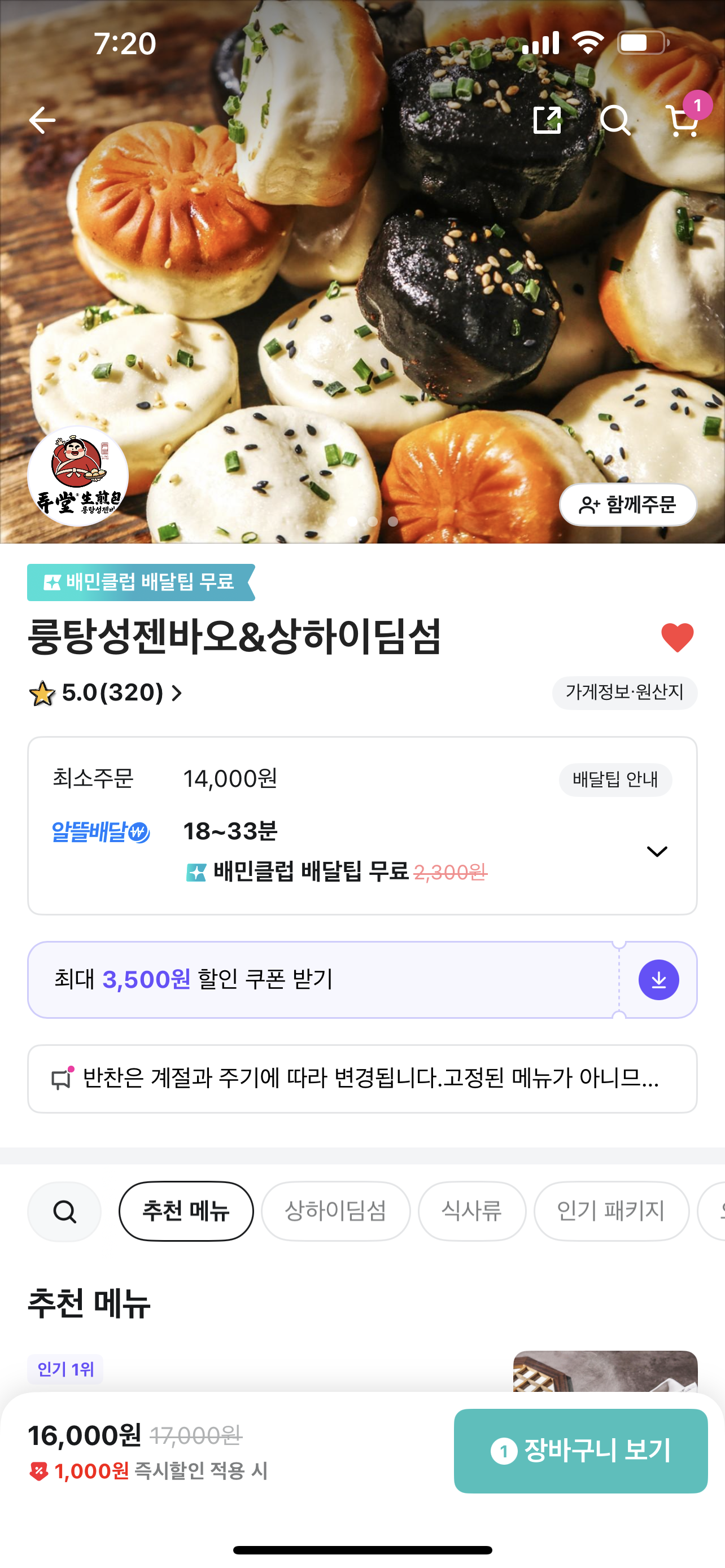Download the 3,500원 discount coupon

click(x=658, y=979)
